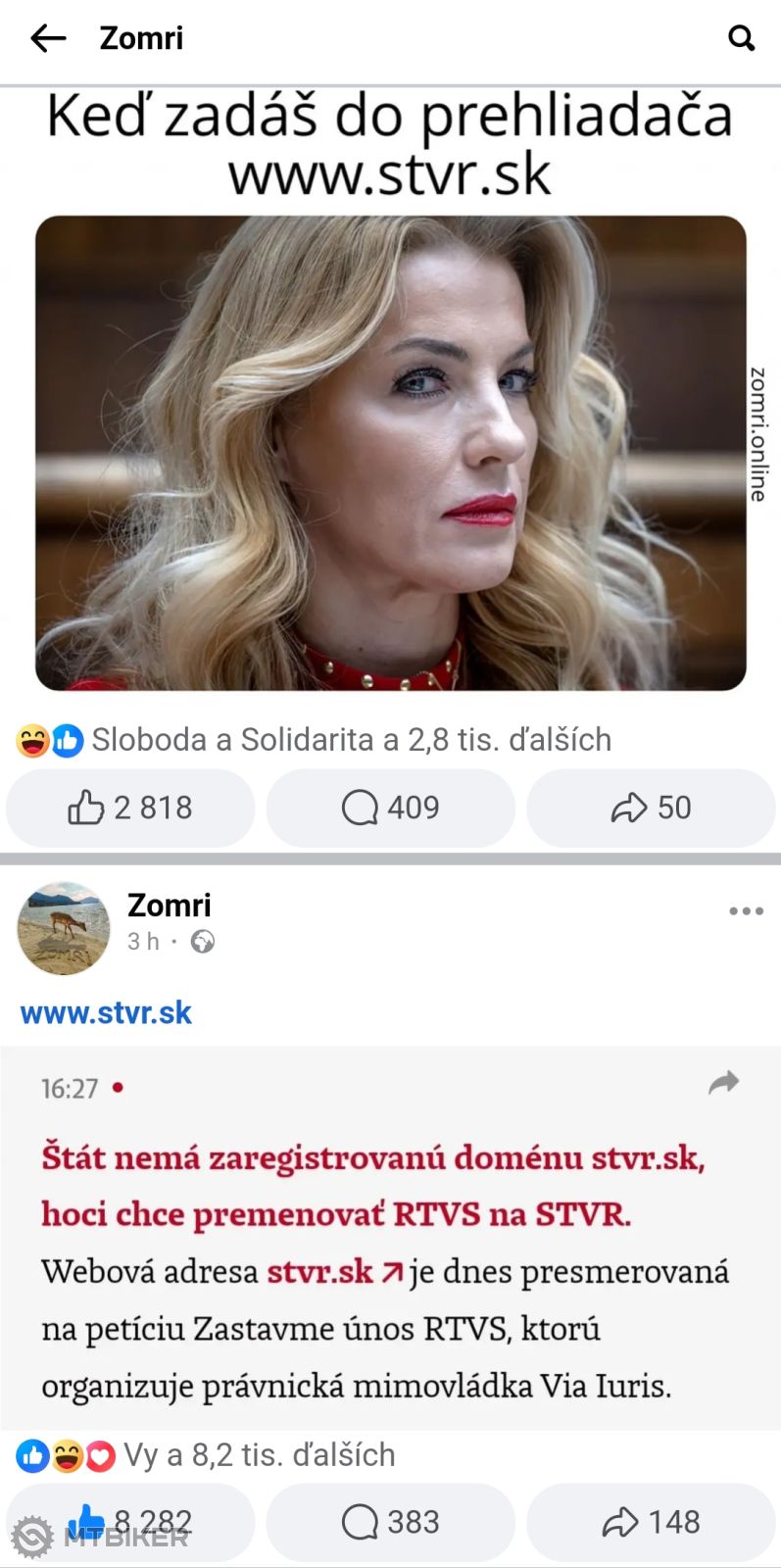Share the post with 50 shares

651,808
